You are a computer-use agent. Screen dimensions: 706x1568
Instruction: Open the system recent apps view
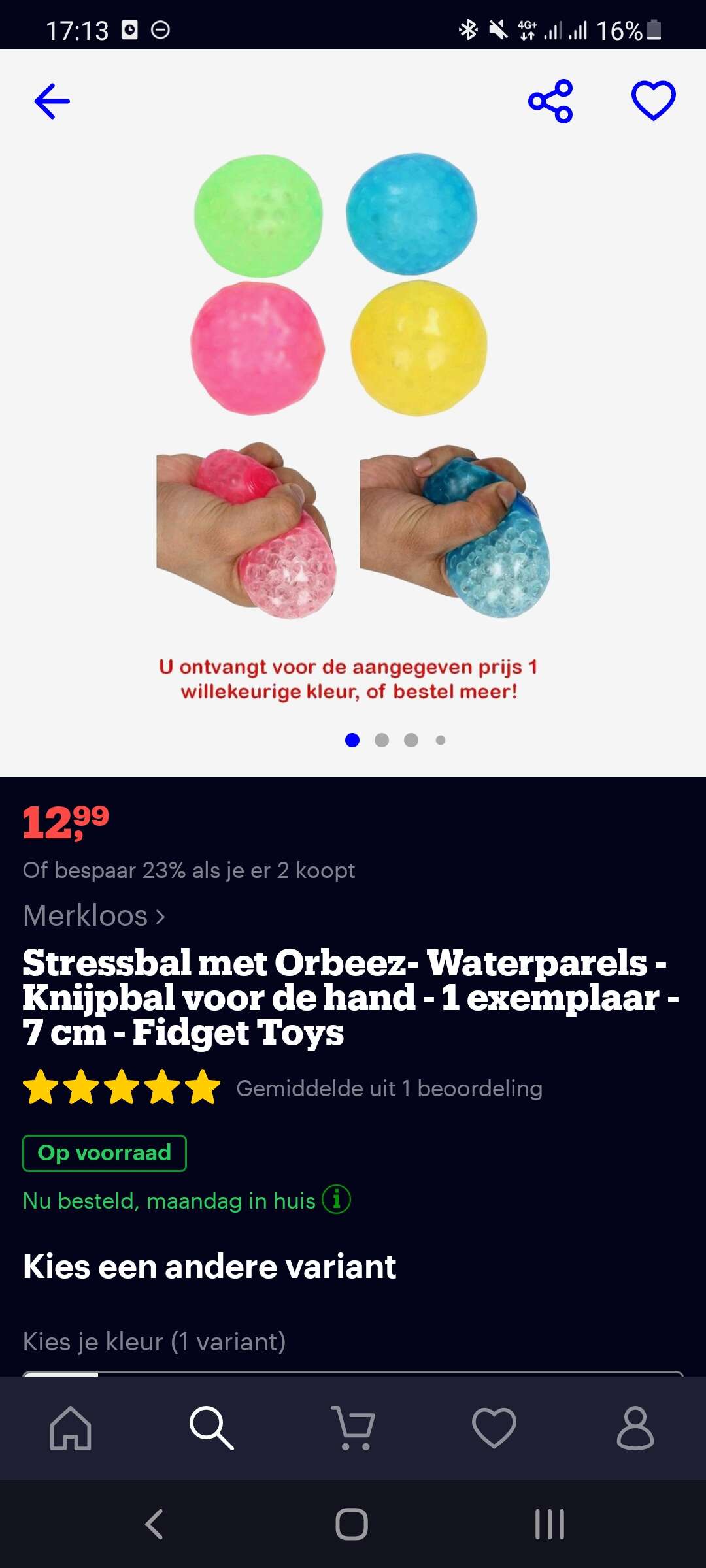pyautogui.click(x=550, y=1524)
